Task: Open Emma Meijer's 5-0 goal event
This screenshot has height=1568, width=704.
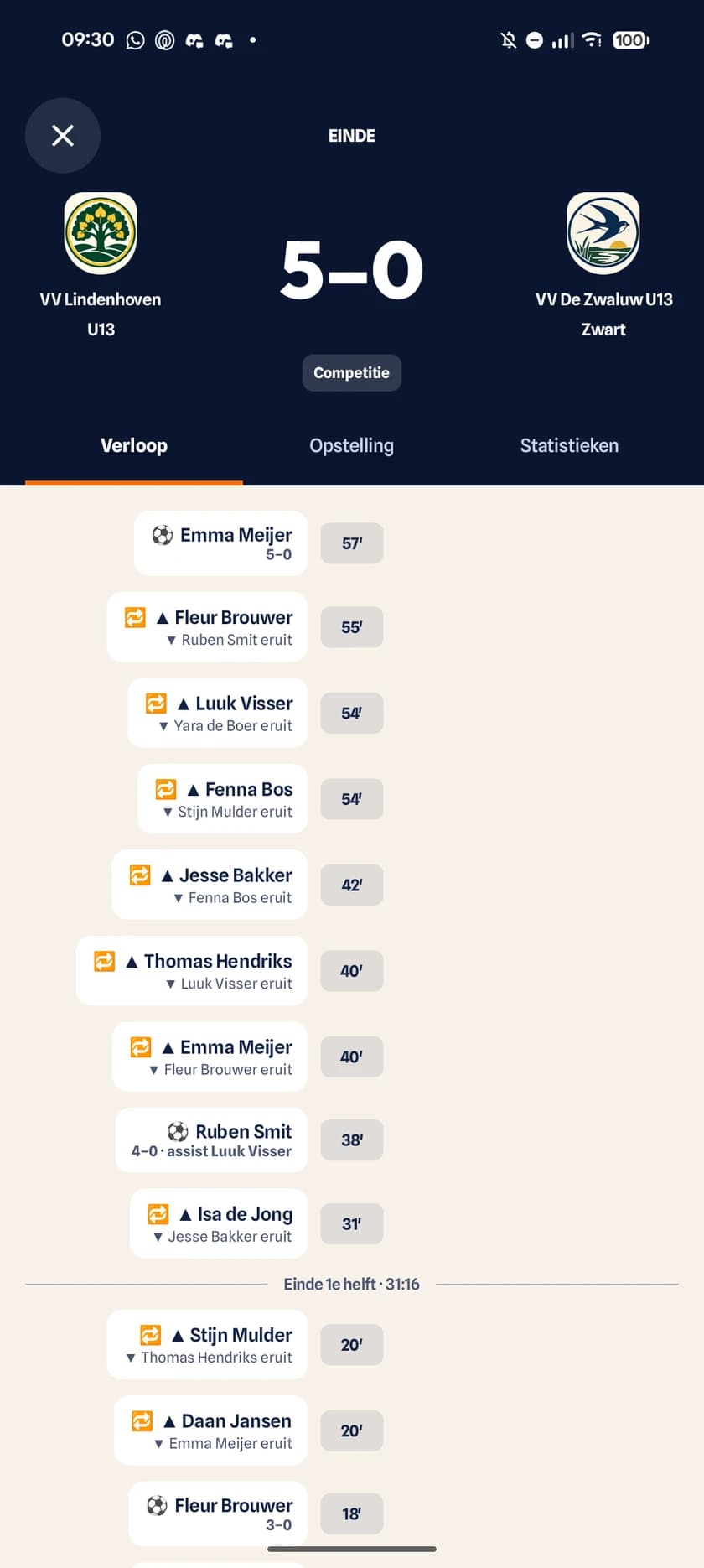Action: pyautogui.click(x=221, y=543)
